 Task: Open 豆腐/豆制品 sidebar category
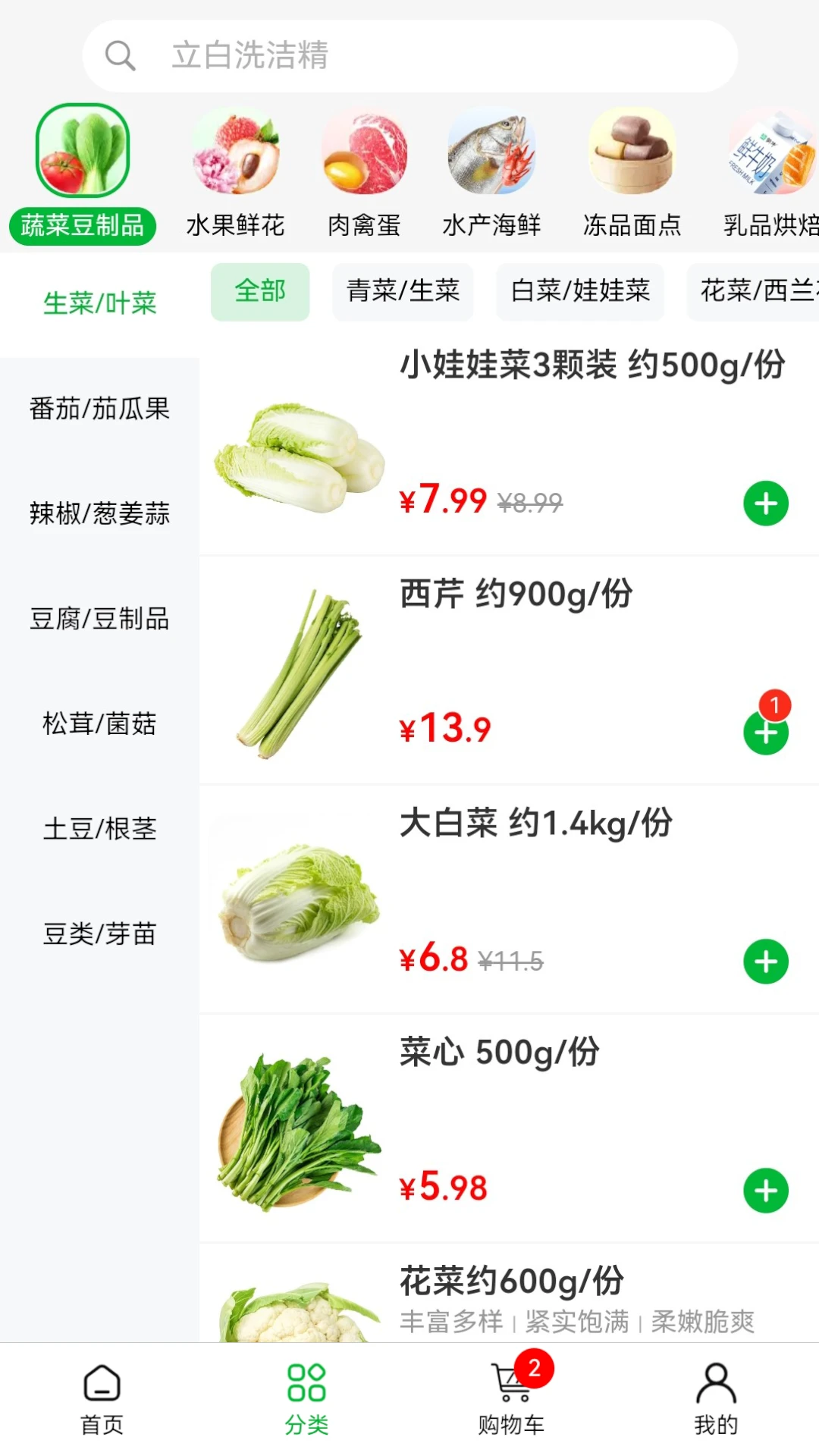coord(99,619)
